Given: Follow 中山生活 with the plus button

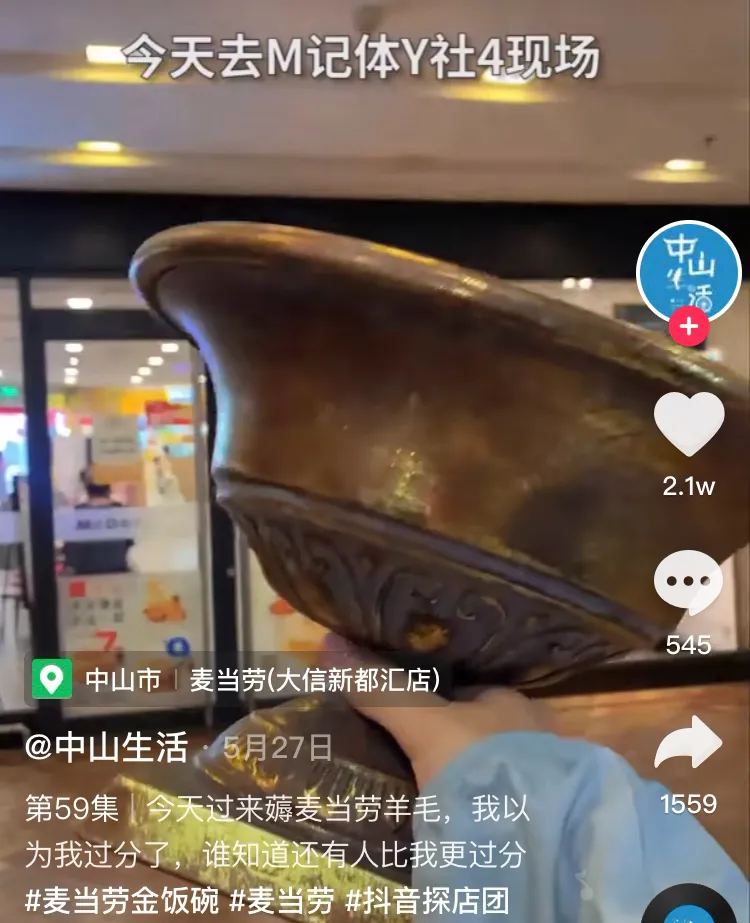Looking at the screenshot, I should (x=688, y=326).
